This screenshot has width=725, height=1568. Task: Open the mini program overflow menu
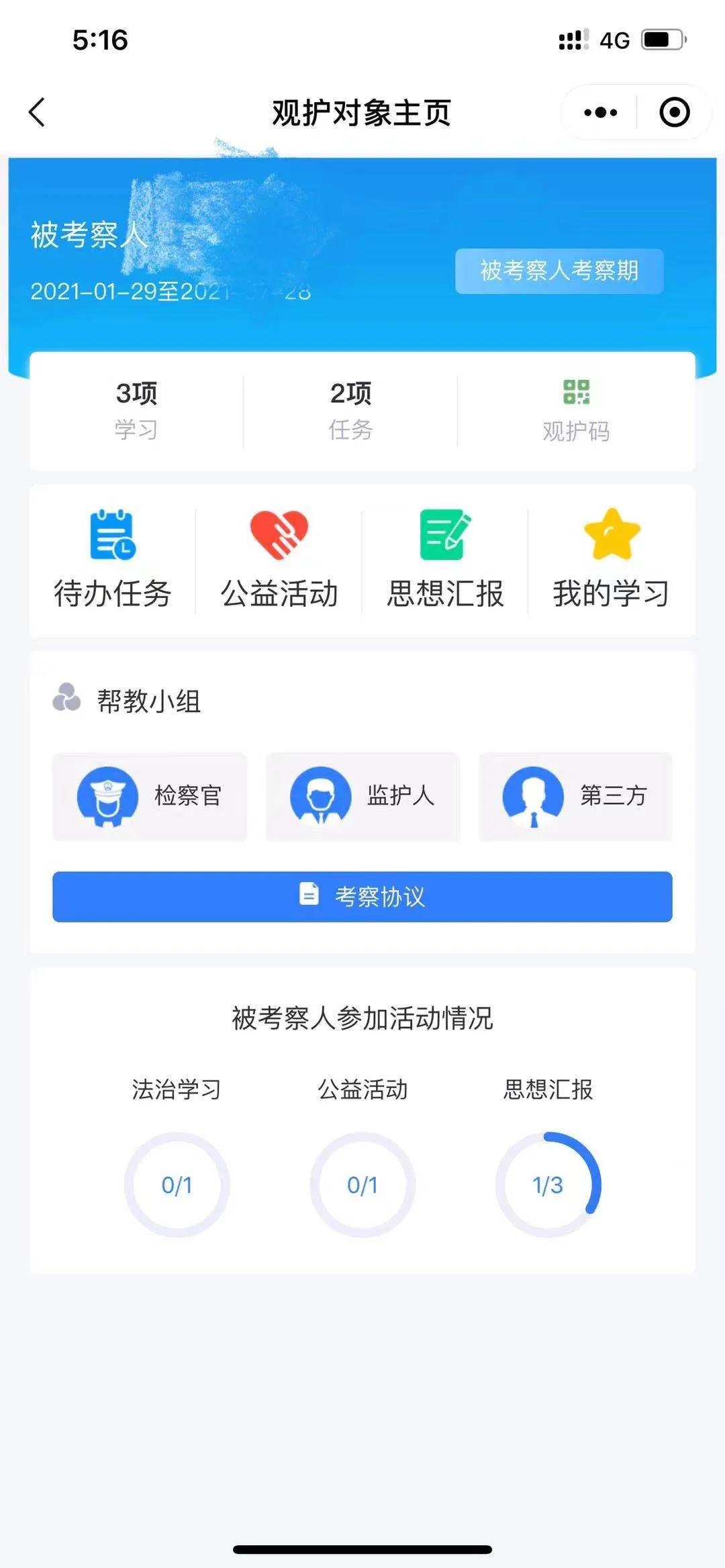tap(600, 112)
